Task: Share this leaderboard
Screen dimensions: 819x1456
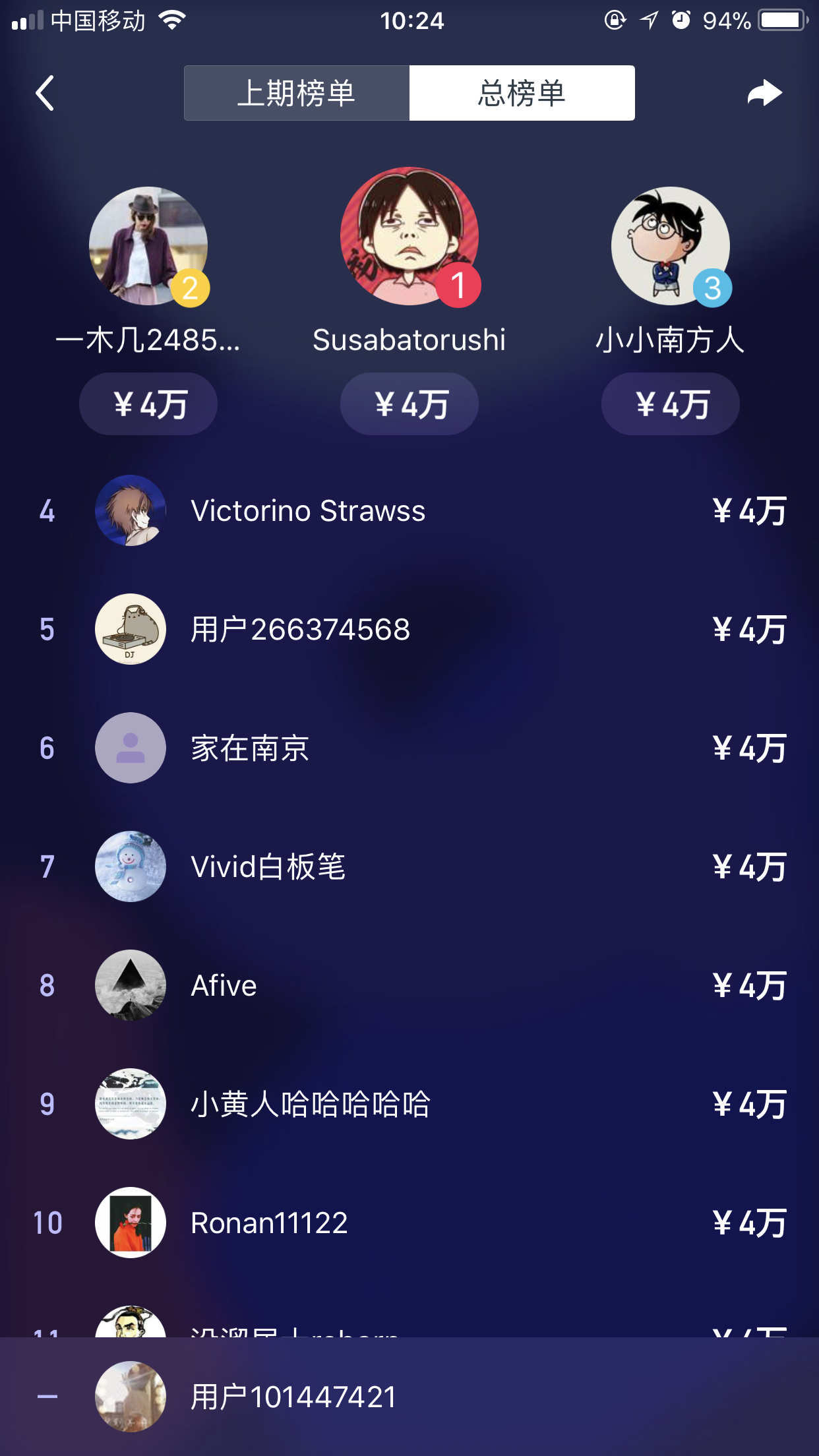Action: tap(764, 93)
